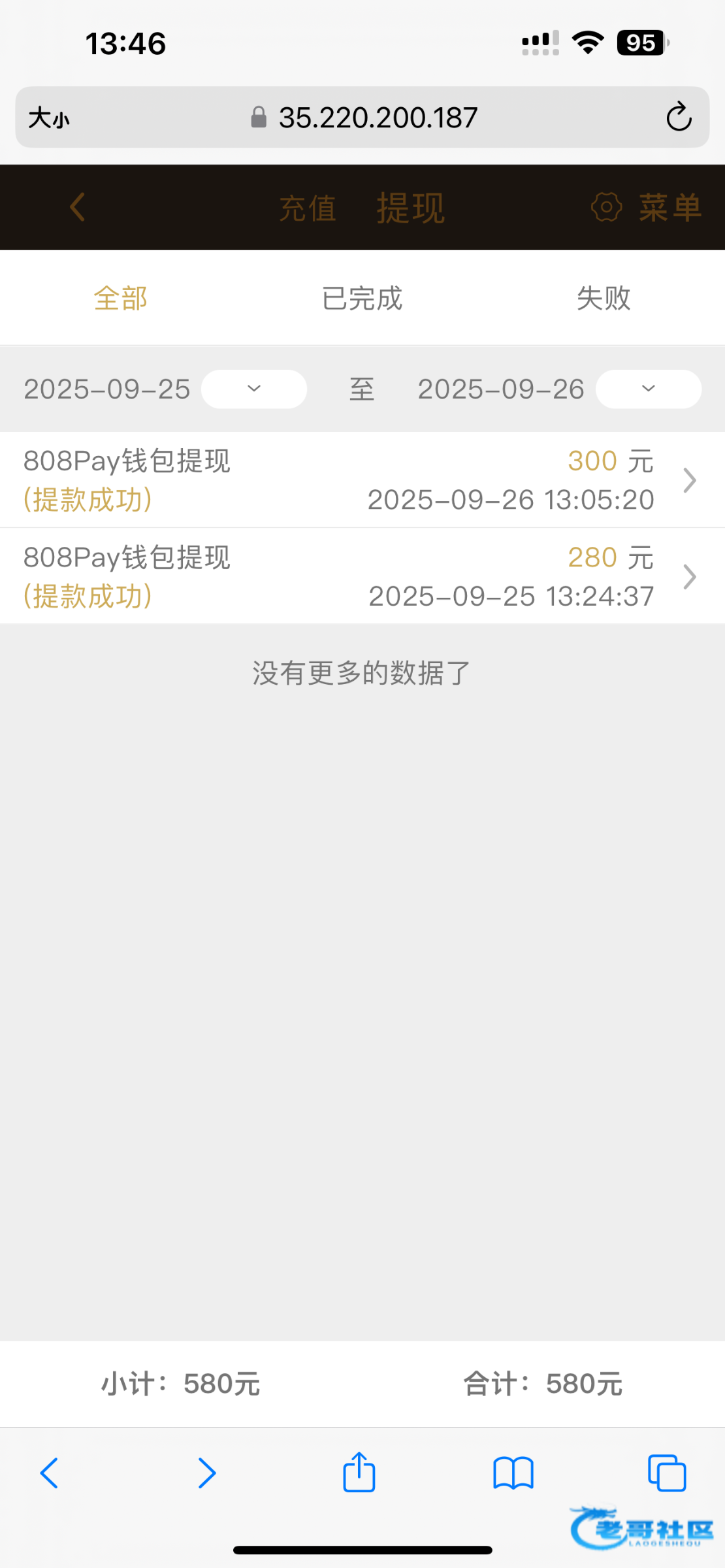Open the 大小 text size options

[x=49, y=118]
